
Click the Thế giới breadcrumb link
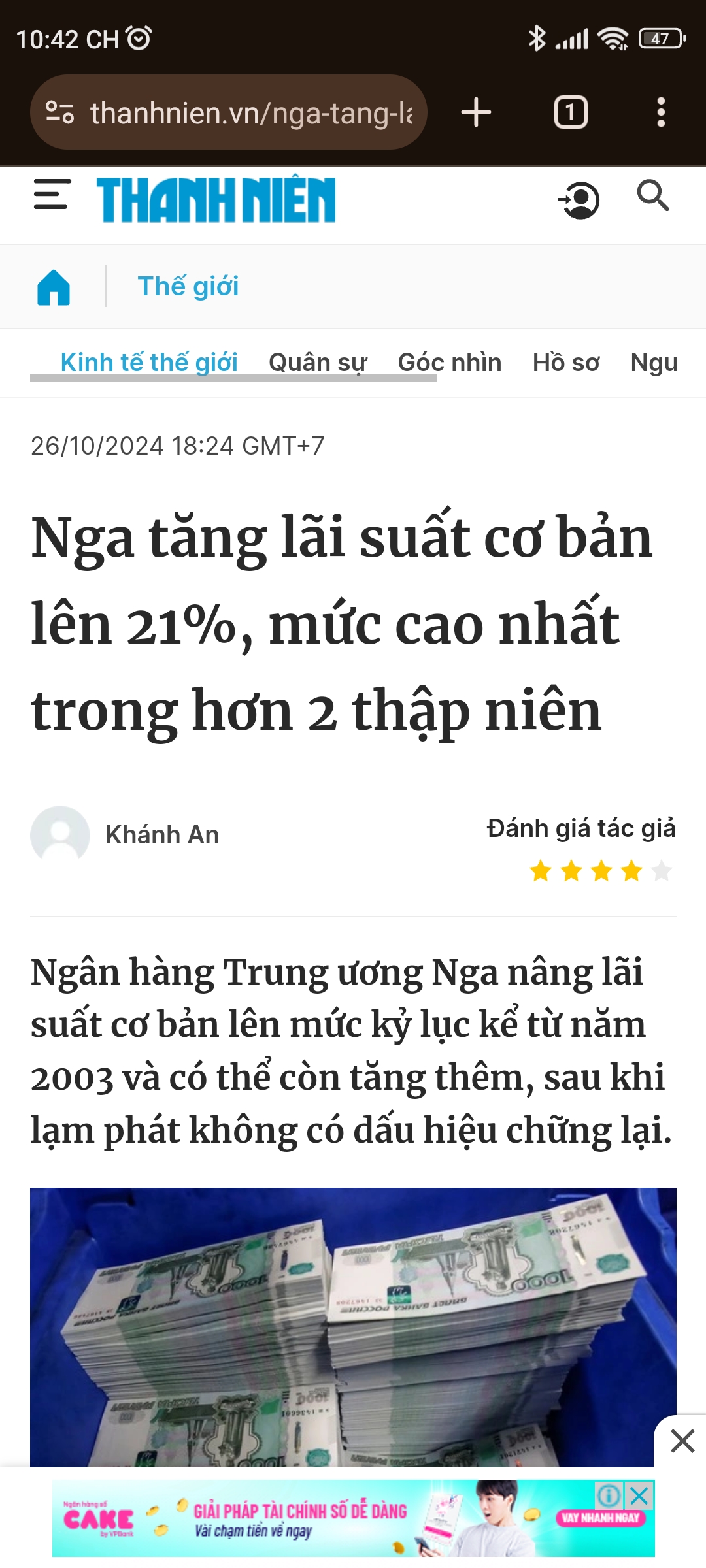188,286
